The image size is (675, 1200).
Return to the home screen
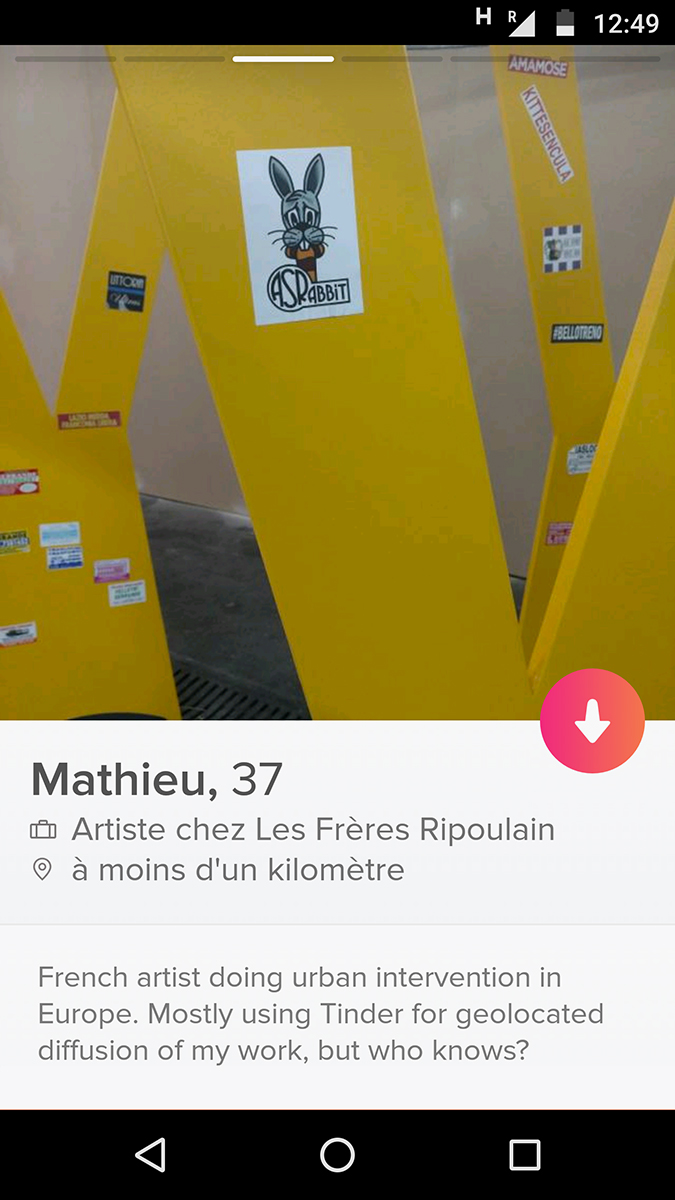(x=337, y=1155)
